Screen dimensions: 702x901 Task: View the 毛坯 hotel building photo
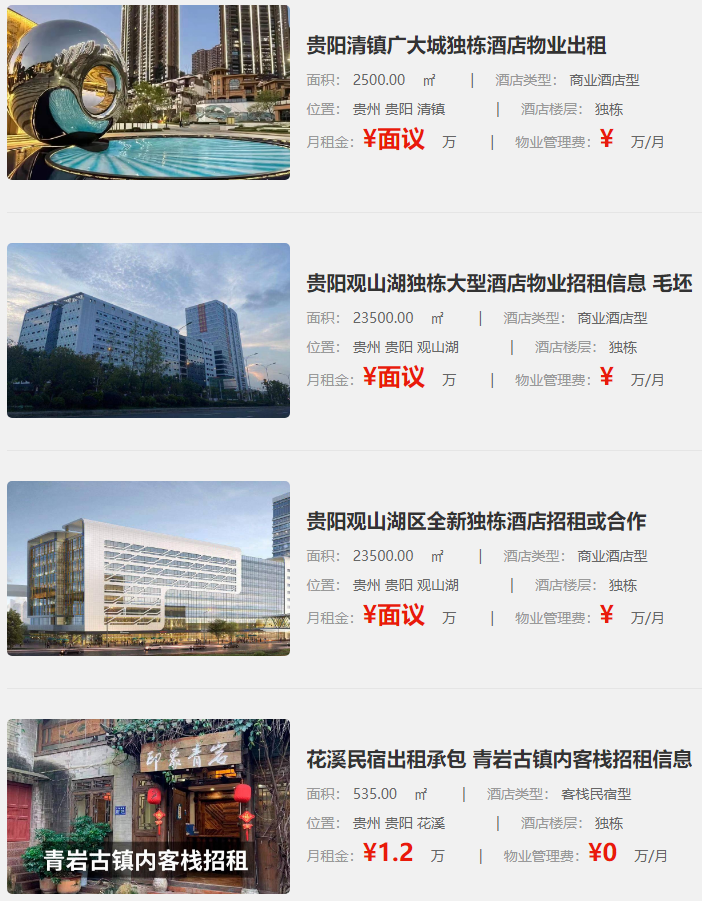click(148, 330)
